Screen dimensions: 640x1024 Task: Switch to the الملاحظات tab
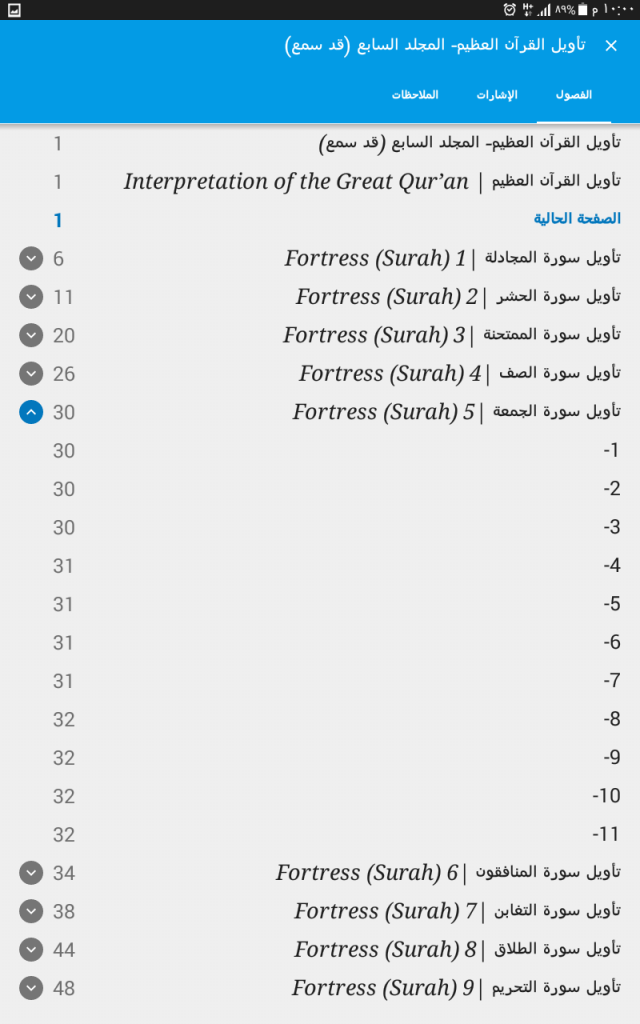coord(415,95)
